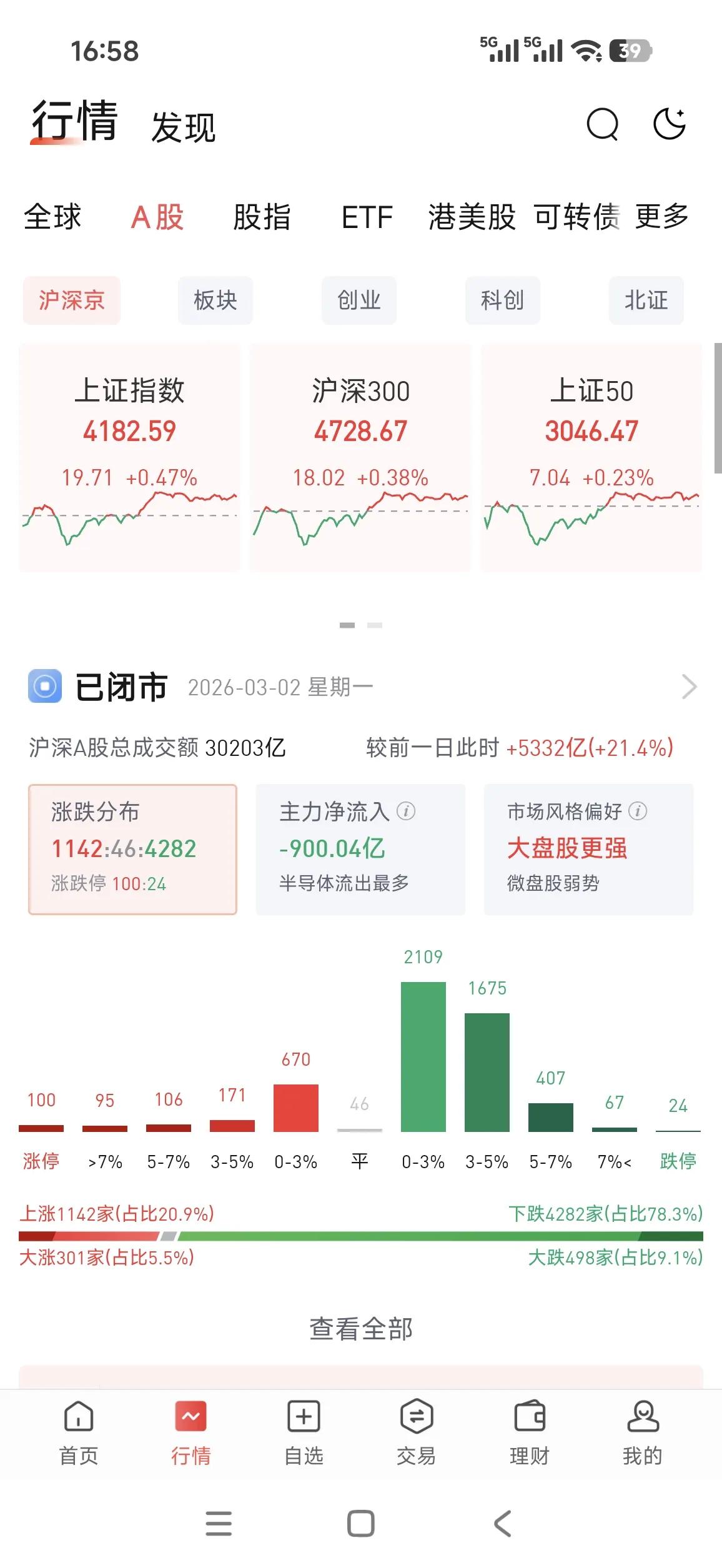Tap the market status icon beside 已闭市
Viewport: 722px width, 1568px height.
click(x=44, y=687)
